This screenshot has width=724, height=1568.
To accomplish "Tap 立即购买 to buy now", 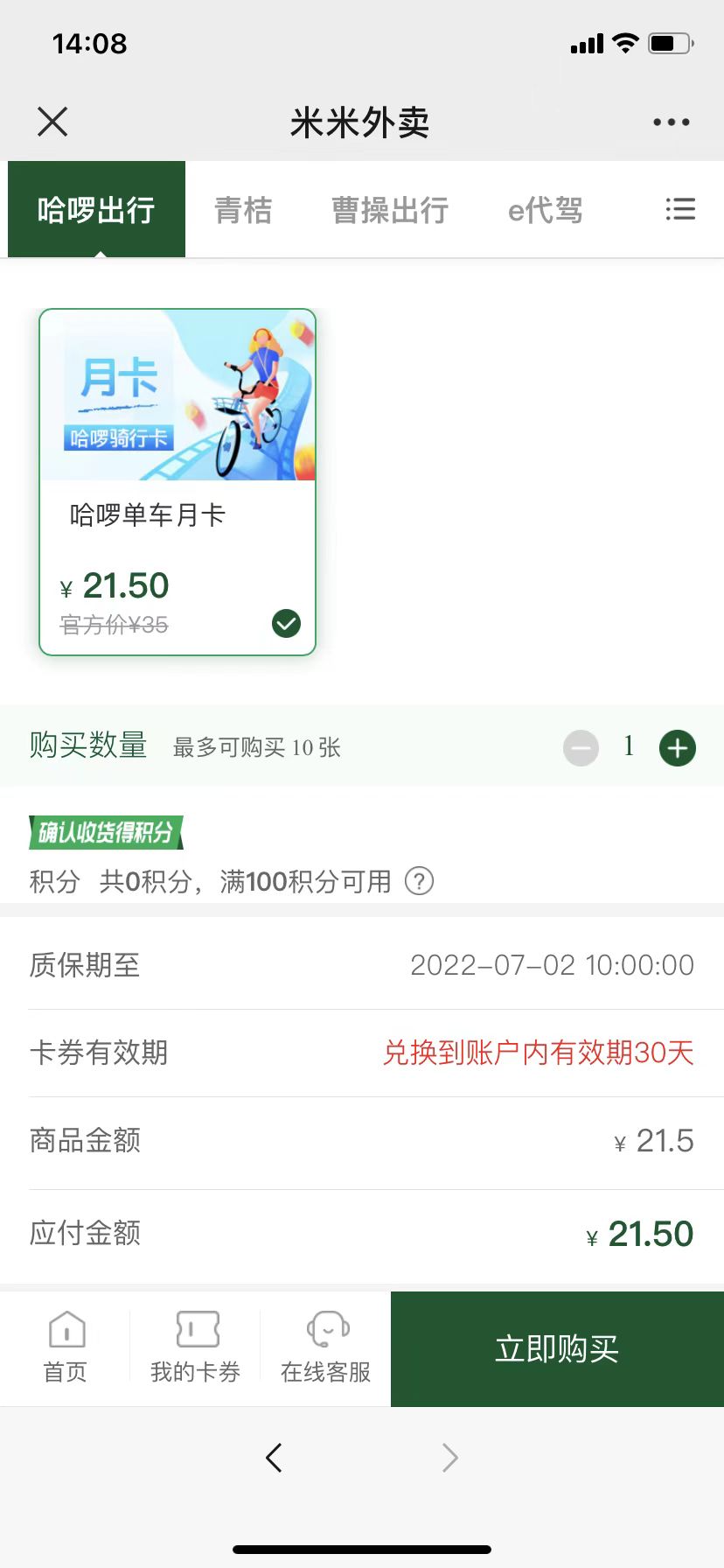I will point(557,1348).
